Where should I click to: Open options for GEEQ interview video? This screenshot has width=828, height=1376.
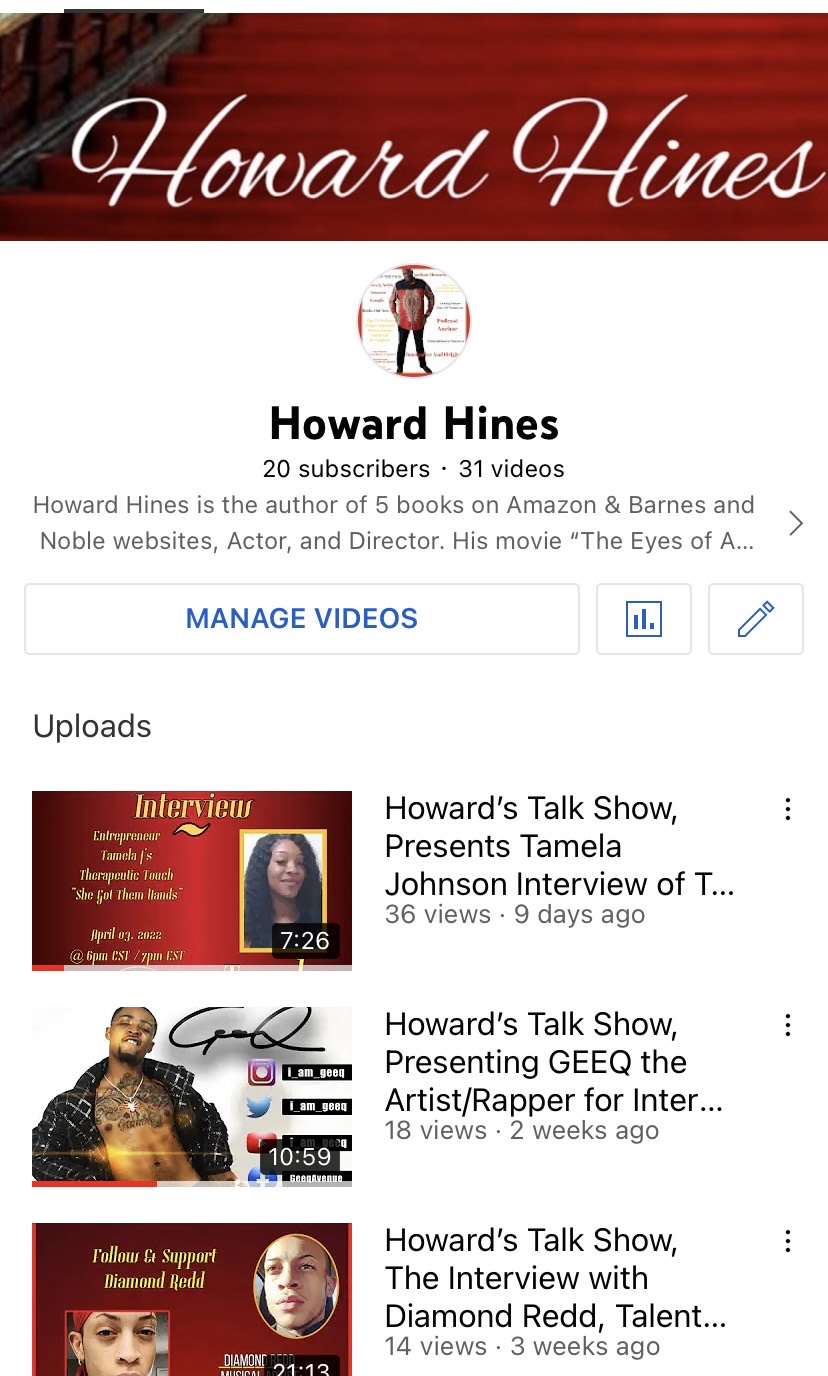click(x=788, y=1025)
